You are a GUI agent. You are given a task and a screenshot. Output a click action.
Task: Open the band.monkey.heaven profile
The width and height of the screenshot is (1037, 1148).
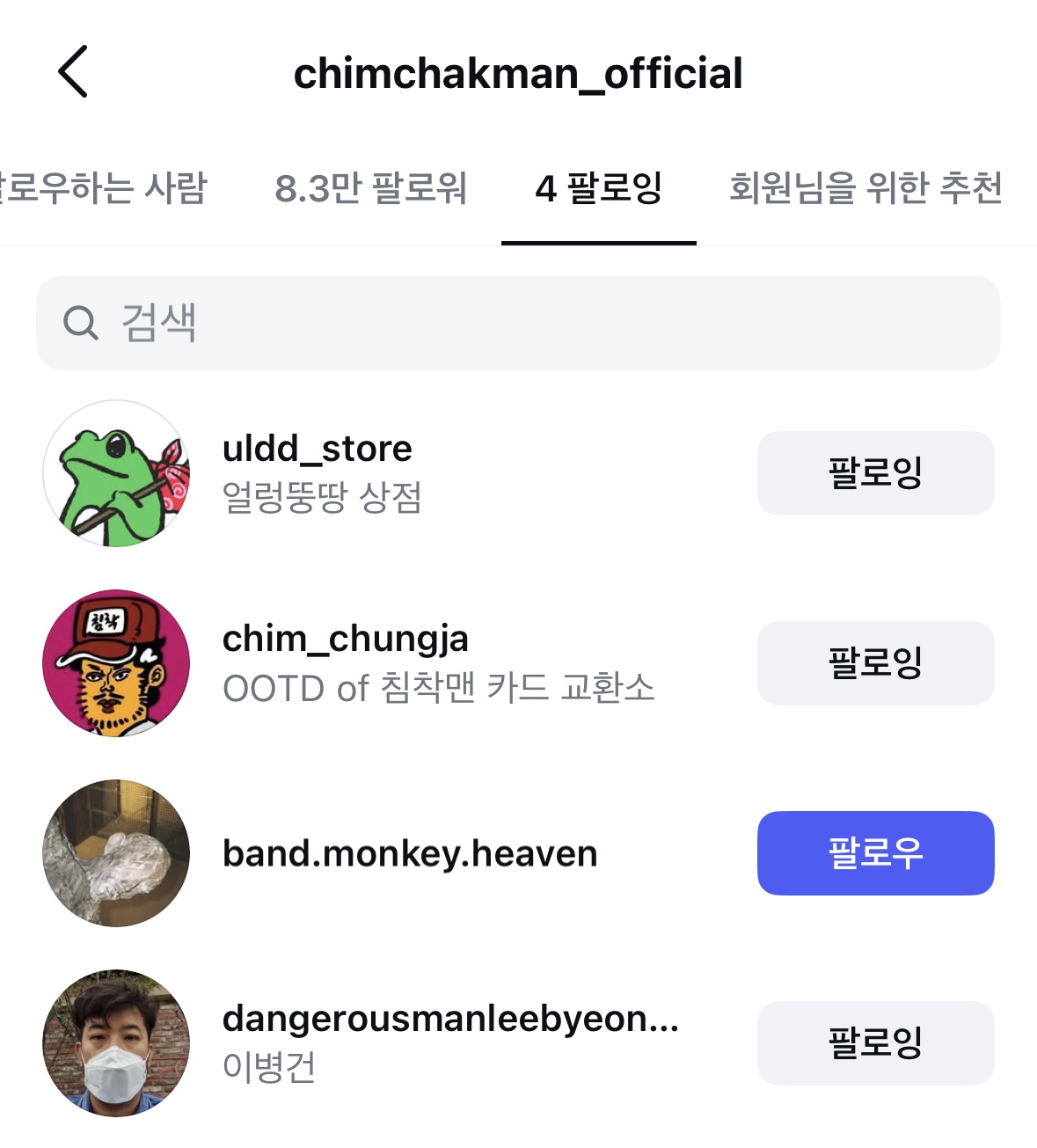click(x=410, y=853)
